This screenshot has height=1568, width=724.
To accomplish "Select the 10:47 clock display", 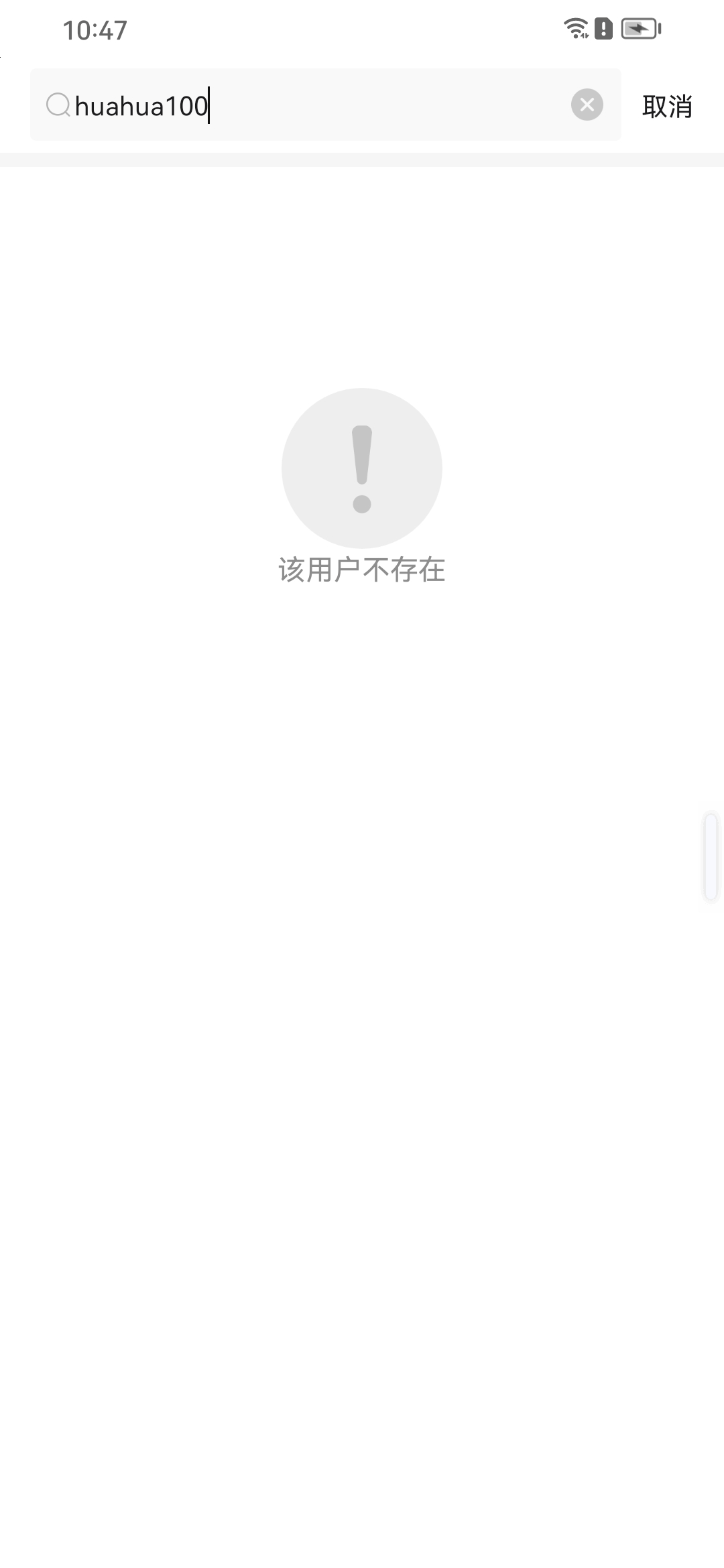I will click(x=95, y=29).
